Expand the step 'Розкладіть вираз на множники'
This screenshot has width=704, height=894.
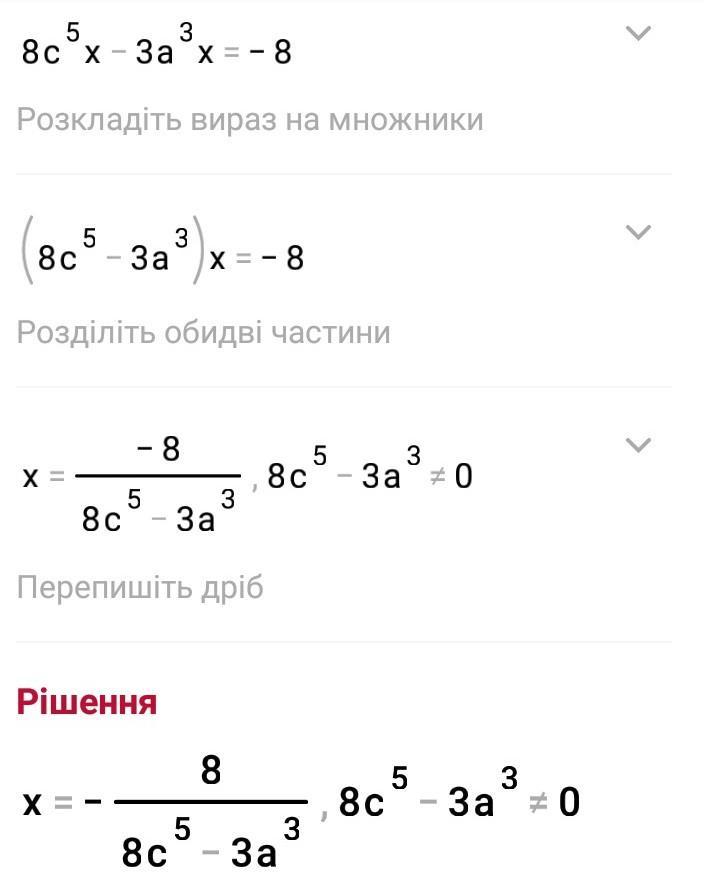pos(638,34)
